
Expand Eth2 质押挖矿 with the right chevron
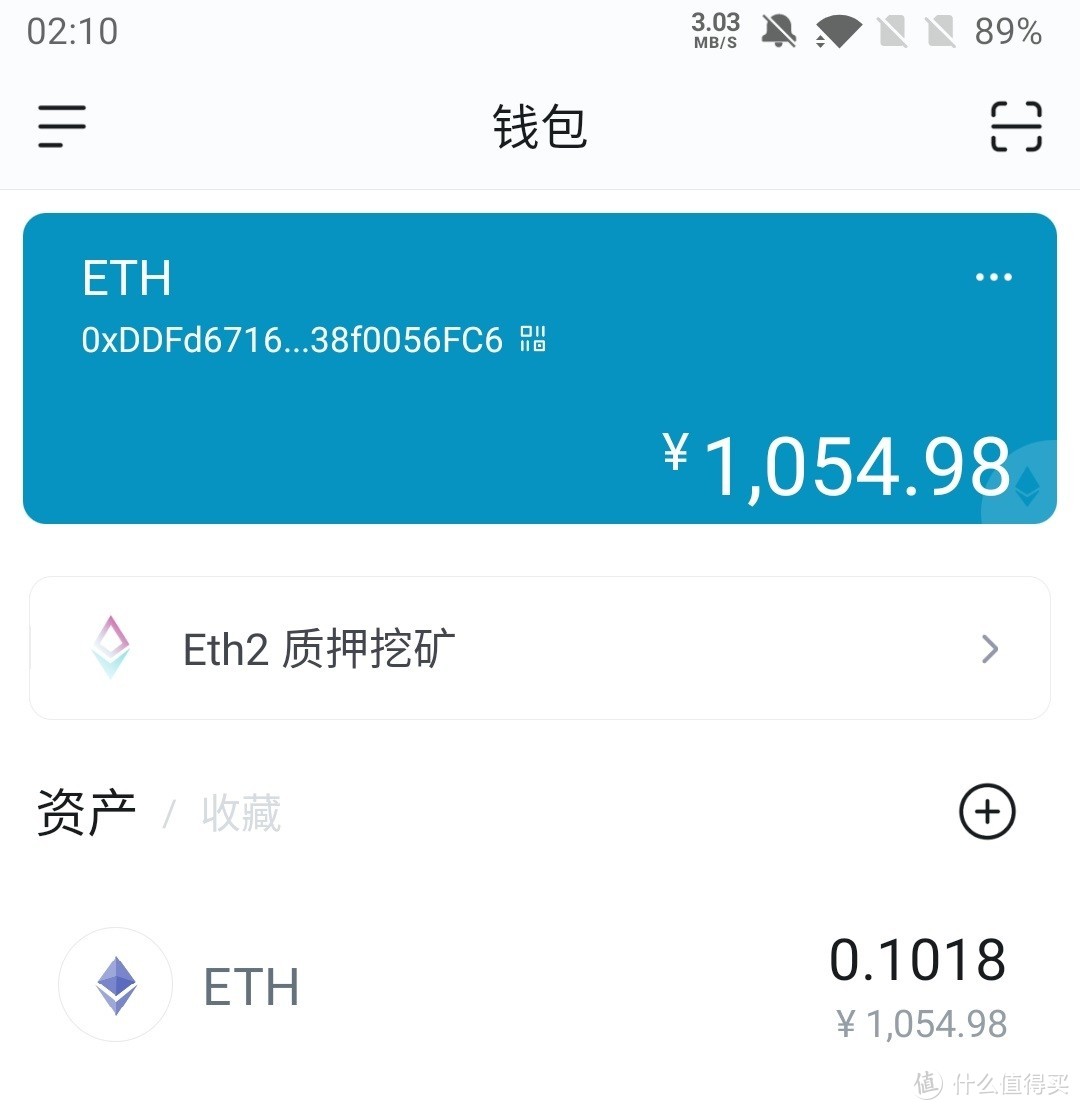989,649
